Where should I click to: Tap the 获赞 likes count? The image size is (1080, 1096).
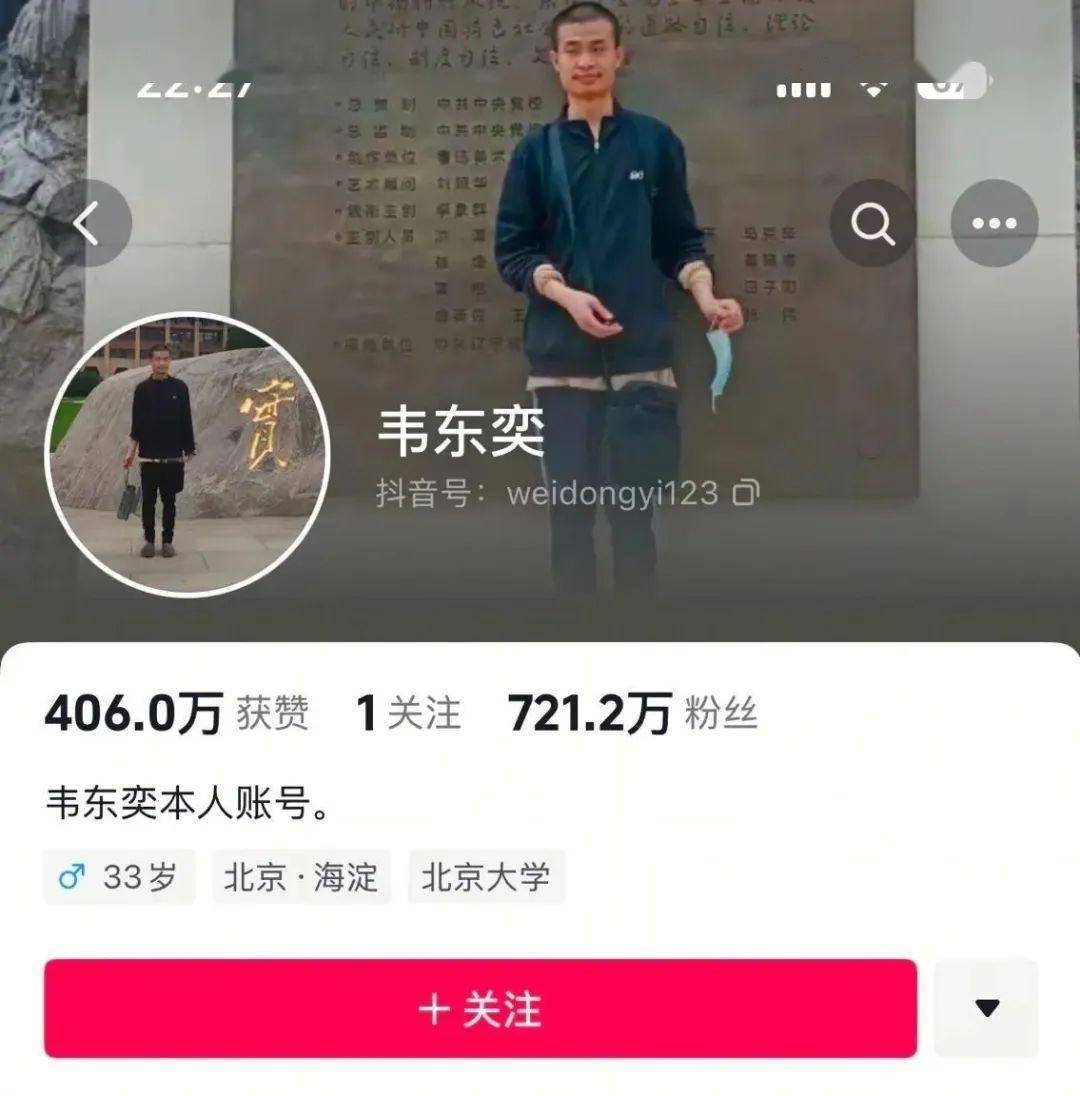pyautogui.click(x=176, y=714)
